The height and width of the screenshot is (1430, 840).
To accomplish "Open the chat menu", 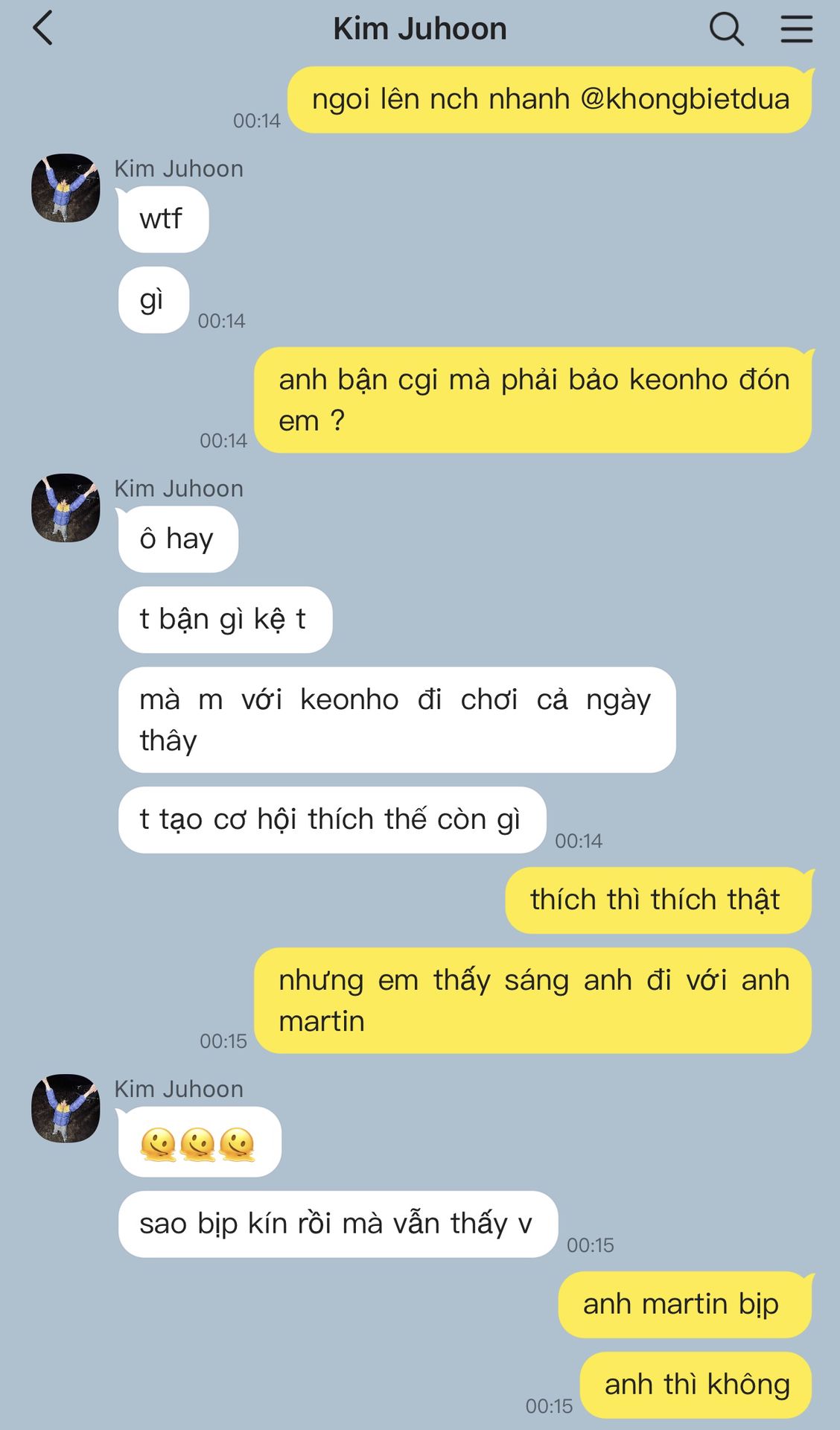I will tap(796, 30).
